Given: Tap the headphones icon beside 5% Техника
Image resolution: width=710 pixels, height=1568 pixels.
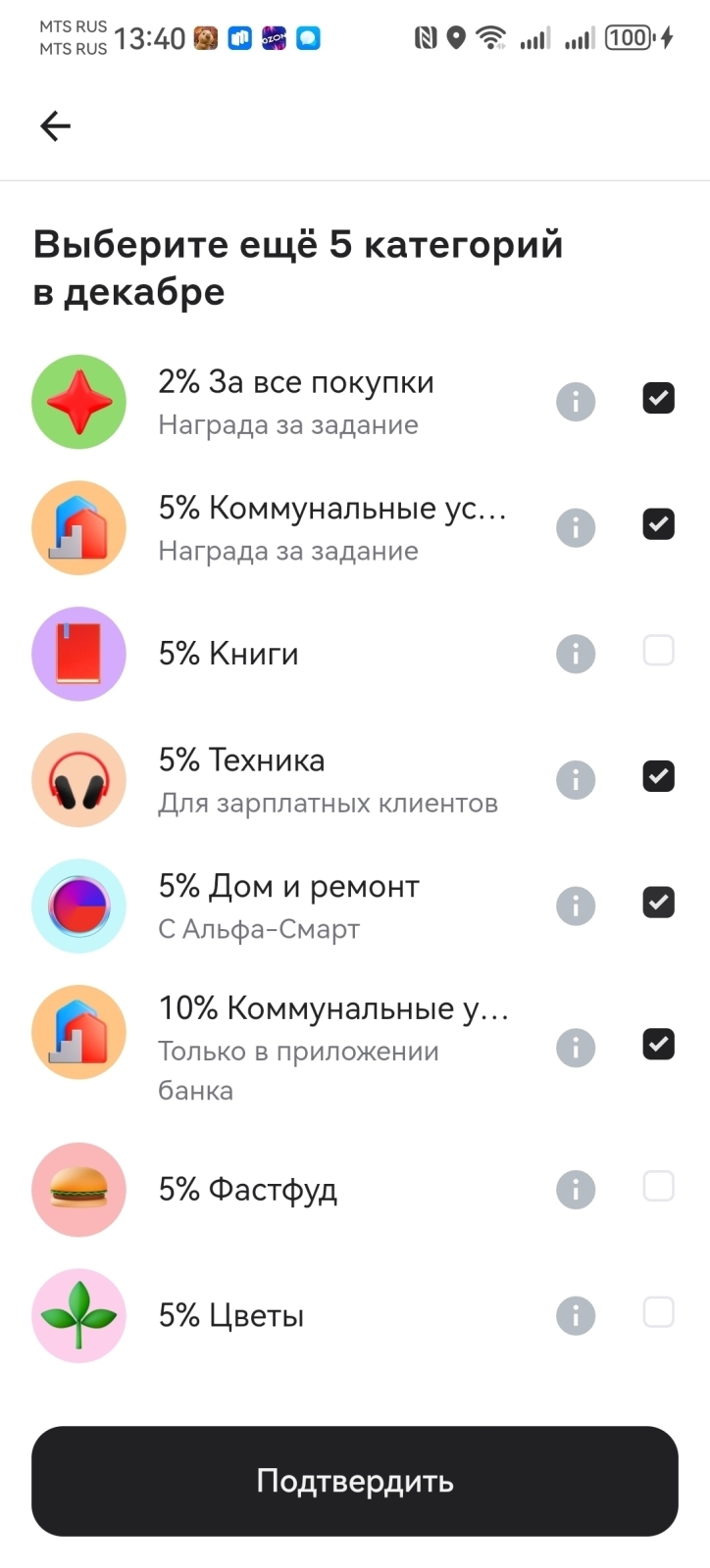Looking at the screenshot, I should tap(78, 779).
